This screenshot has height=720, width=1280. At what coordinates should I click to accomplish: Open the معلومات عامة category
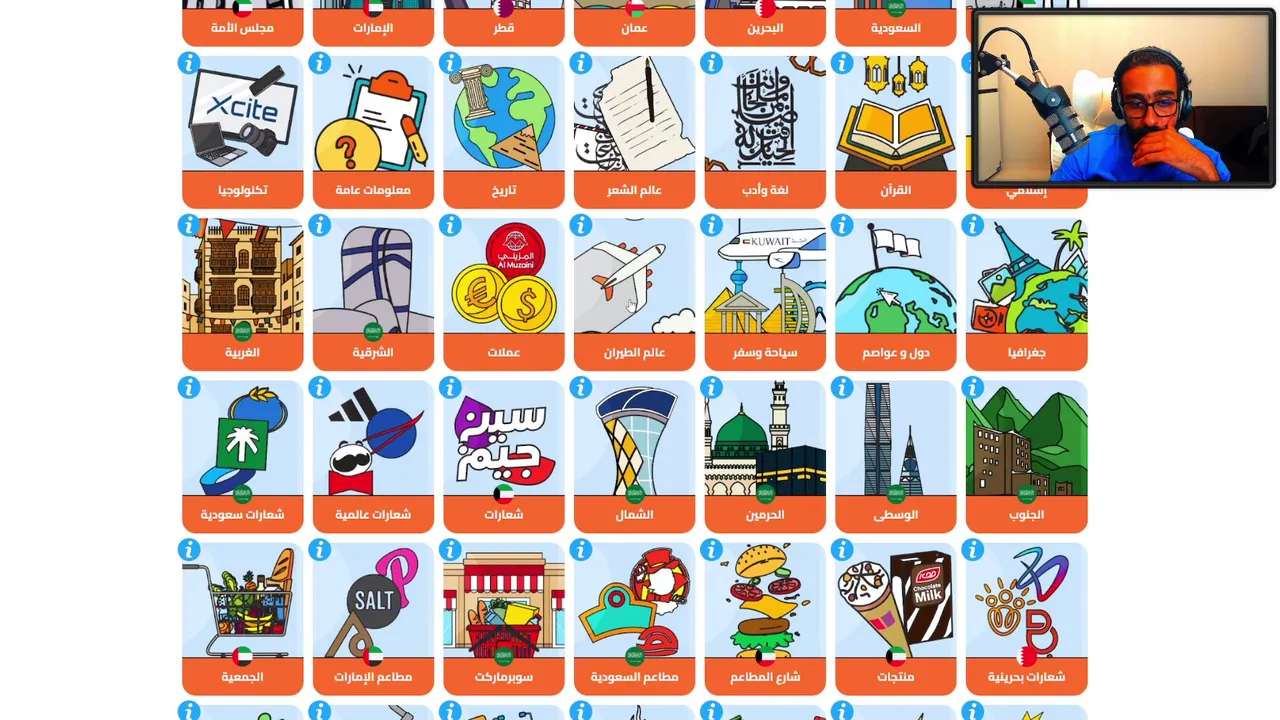373,132
